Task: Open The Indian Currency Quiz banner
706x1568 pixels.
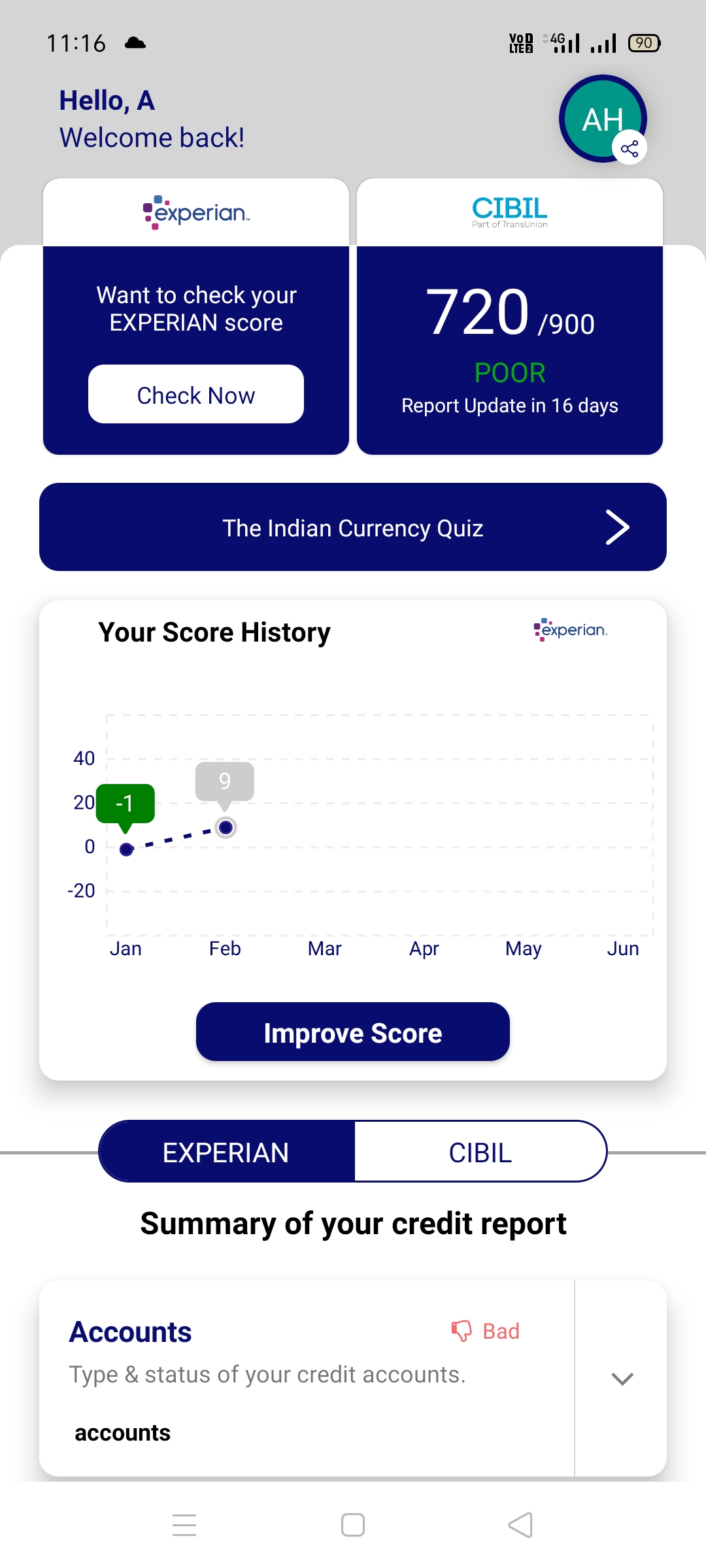Action: pyautogui.click(x=353, y=527)
